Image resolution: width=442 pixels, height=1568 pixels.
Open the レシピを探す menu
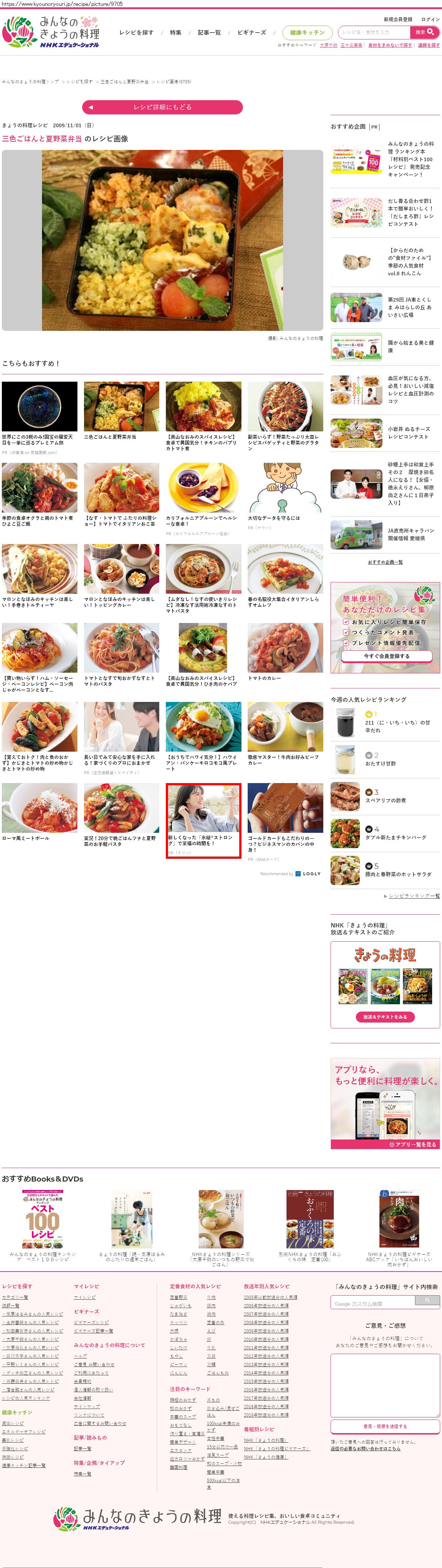136,33
